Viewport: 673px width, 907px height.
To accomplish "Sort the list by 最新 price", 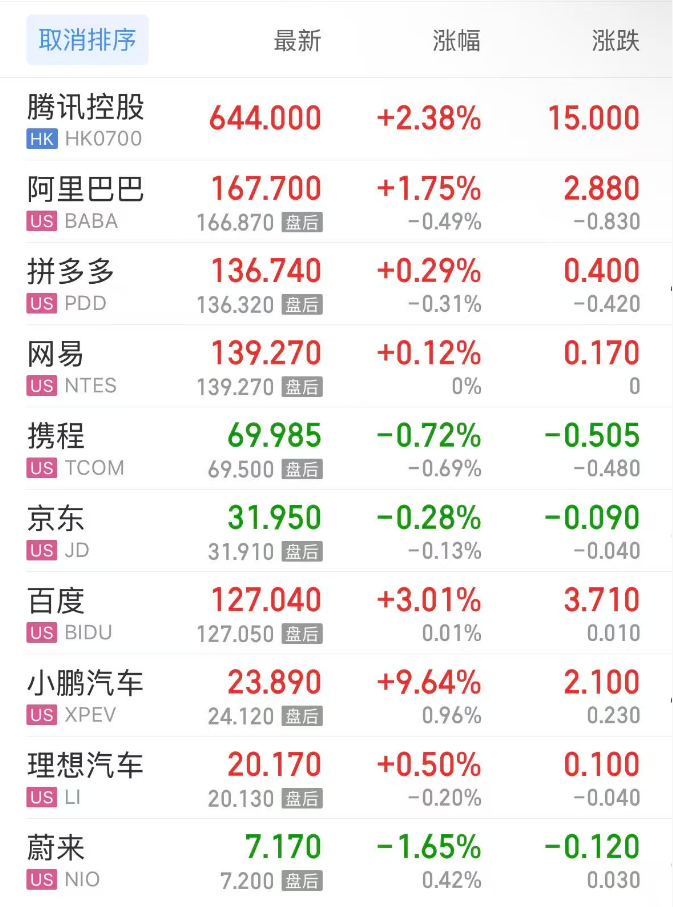I will tap(297, 41).
